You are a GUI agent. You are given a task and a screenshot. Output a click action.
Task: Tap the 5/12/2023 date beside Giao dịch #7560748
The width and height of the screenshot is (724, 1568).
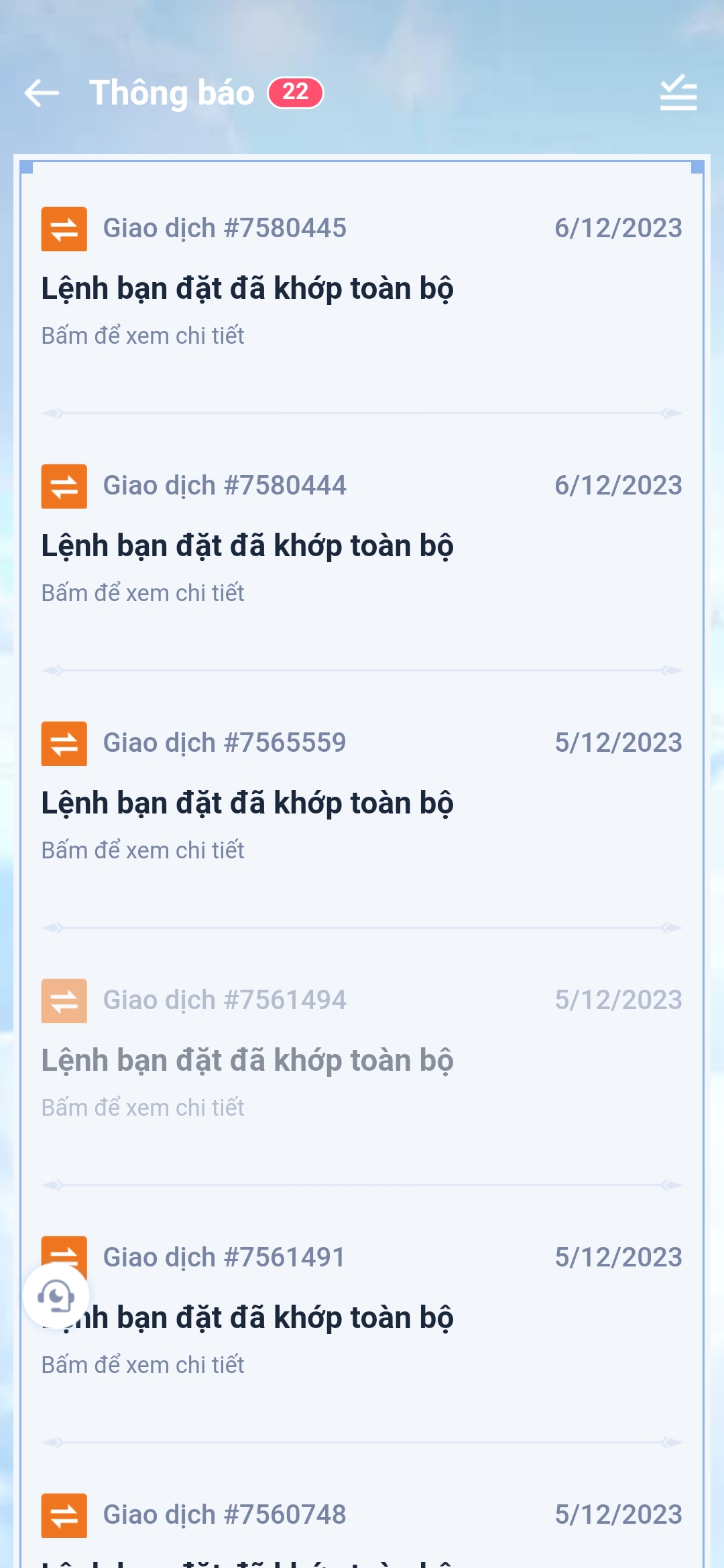tap(619, 1514)
